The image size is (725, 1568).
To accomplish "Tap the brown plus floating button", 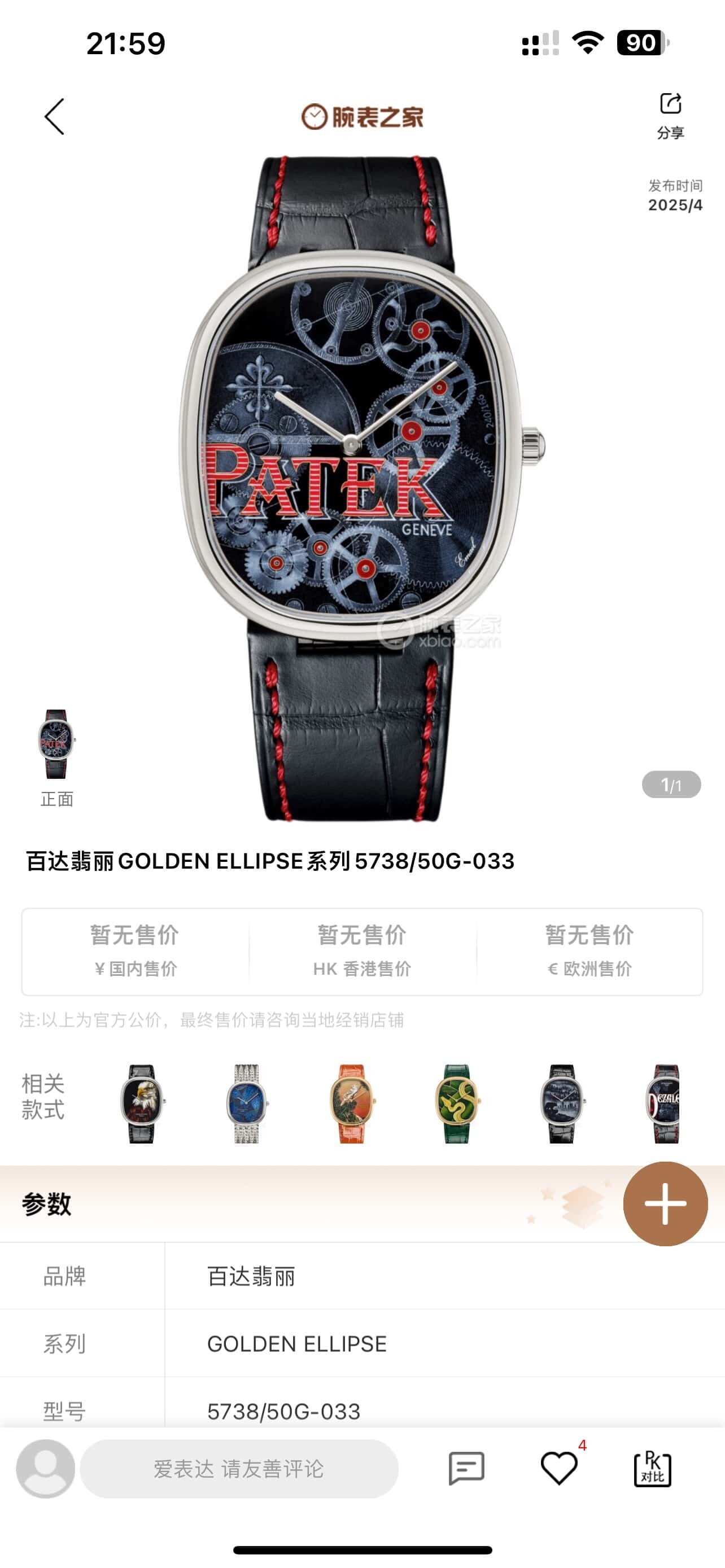I will (665, 1203).
